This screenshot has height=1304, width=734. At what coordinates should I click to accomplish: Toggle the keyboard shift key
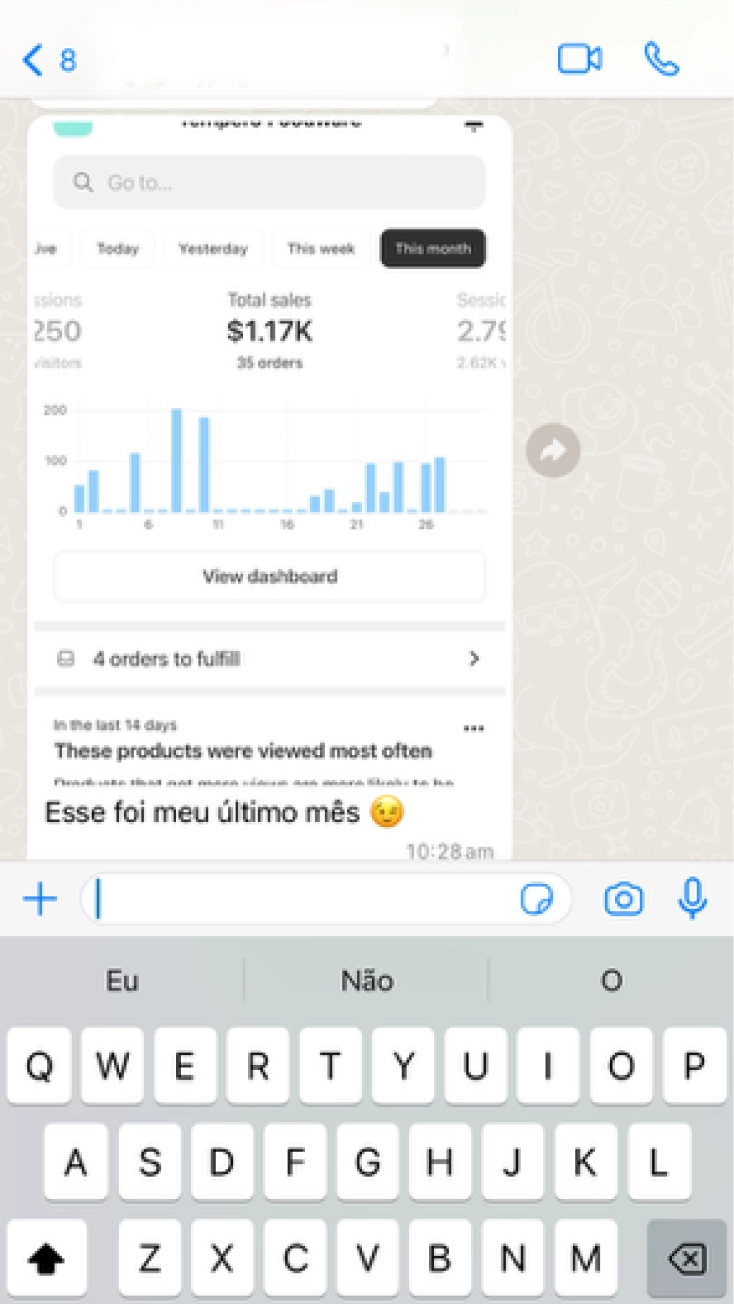[46, 1259]
